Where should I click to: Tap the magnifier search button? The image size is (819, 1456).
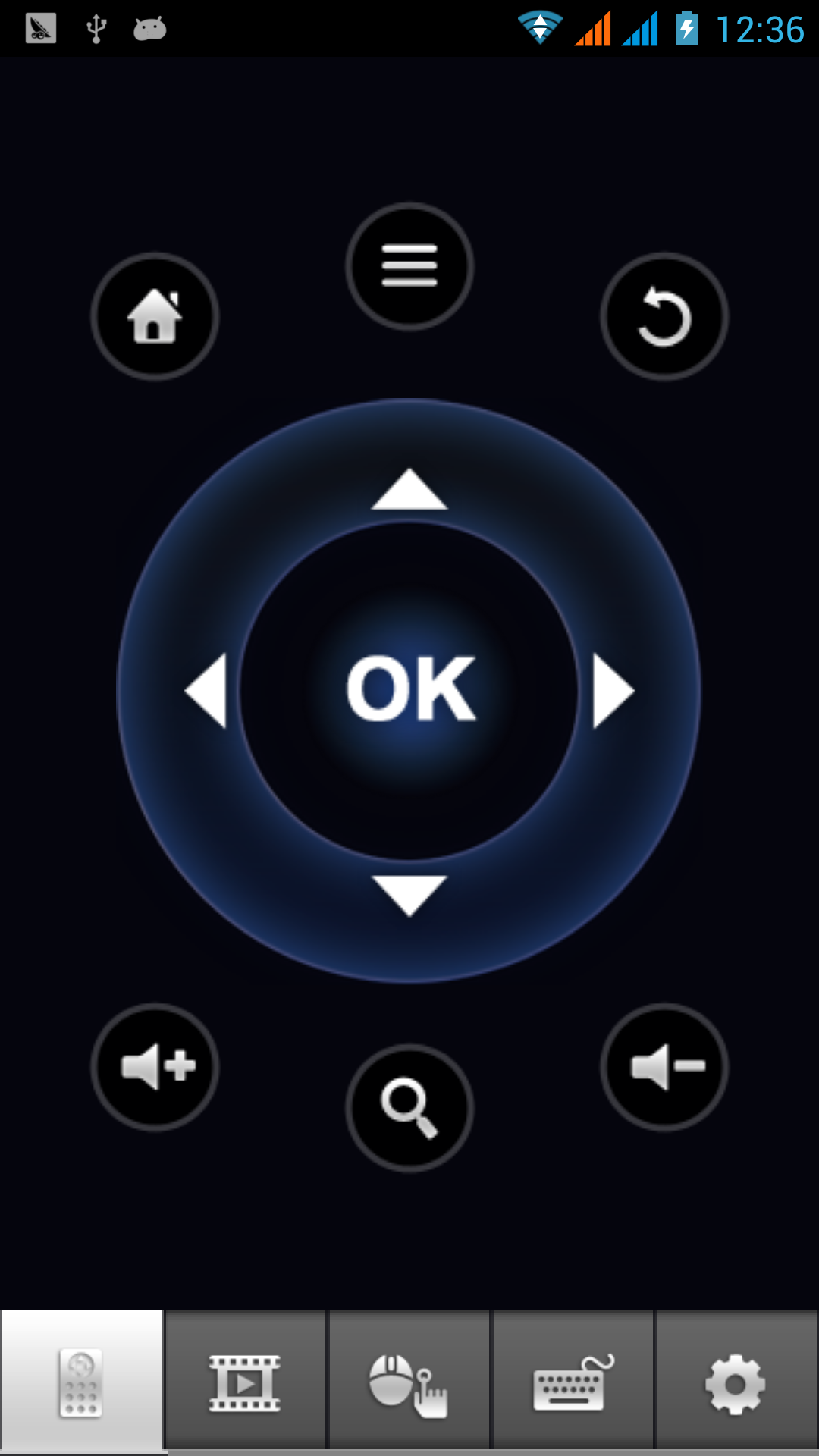tap(409, 1108)
